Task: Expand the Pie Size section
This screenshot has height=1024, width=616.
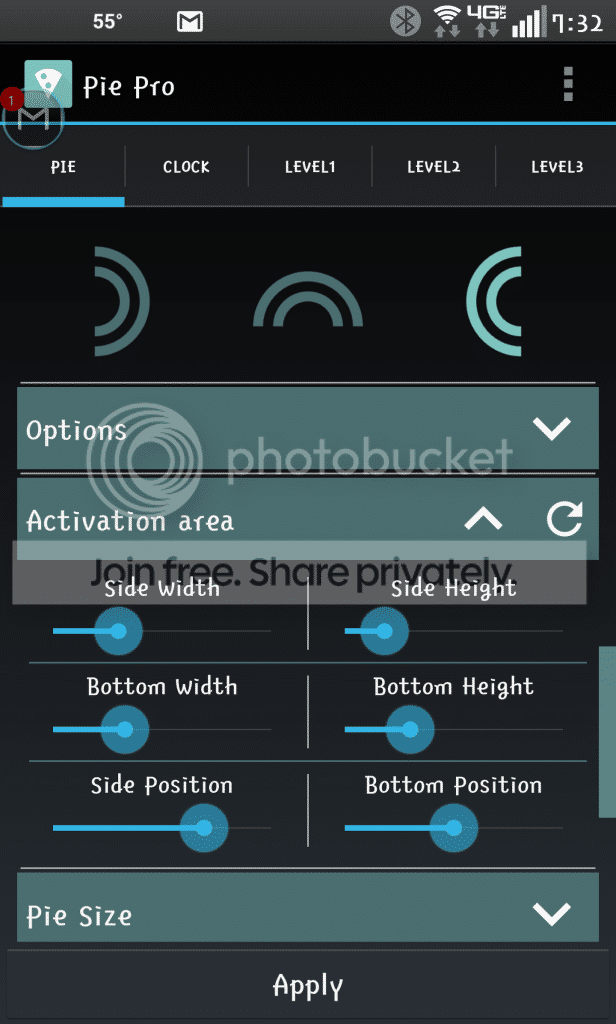Action: [551, 914]
